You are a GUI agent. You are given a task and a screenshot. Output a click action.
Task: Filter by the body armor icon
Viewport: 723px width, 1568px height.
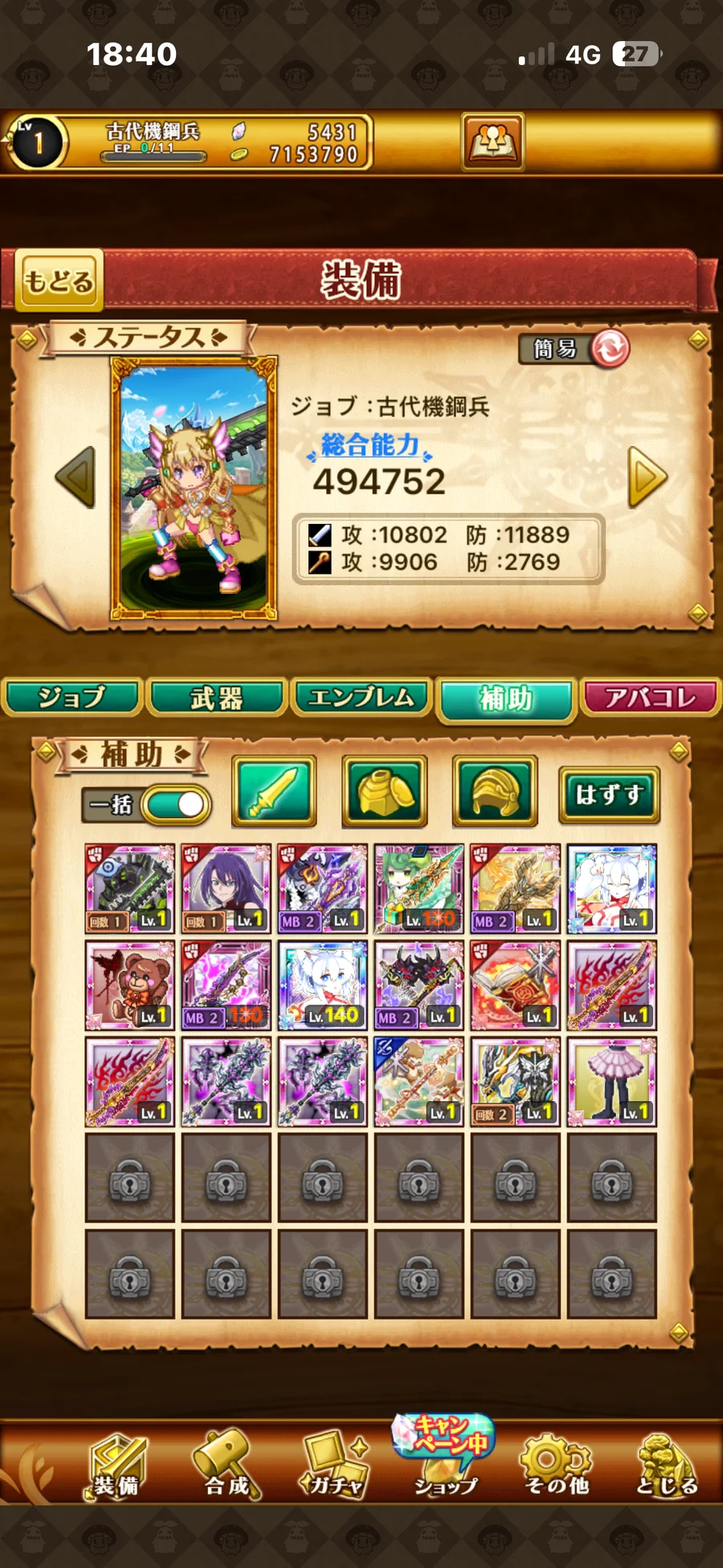coord(384,792)
